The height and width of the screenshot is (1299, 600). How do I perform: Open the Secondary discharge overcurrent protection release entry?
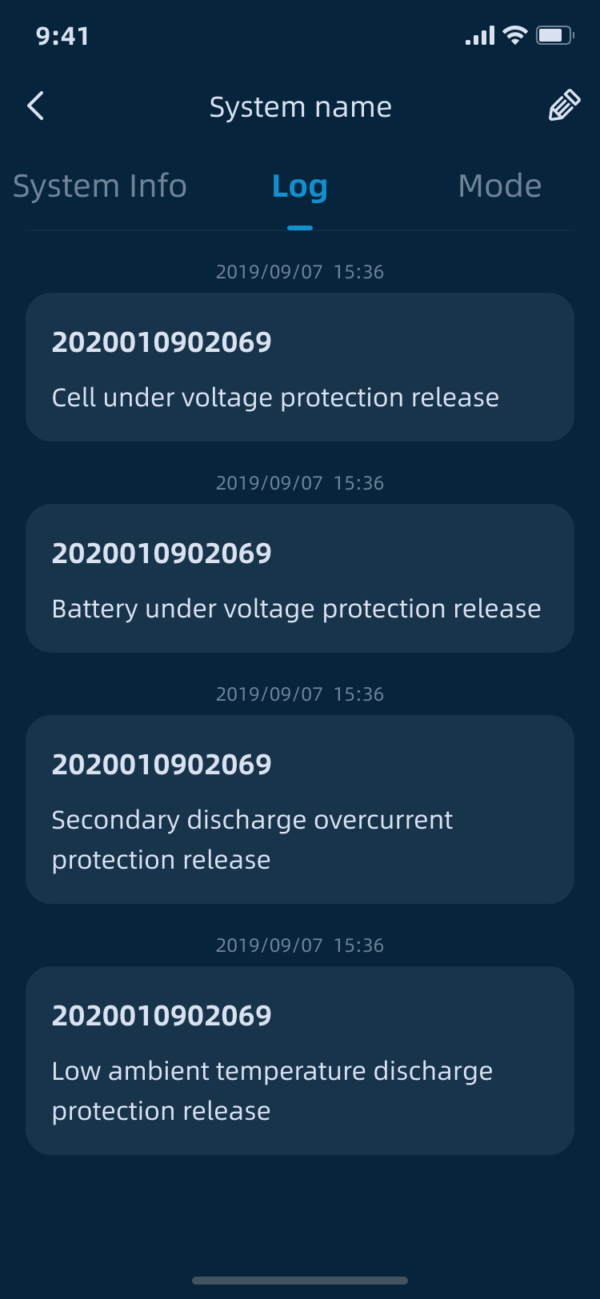(x=300, y=809)
